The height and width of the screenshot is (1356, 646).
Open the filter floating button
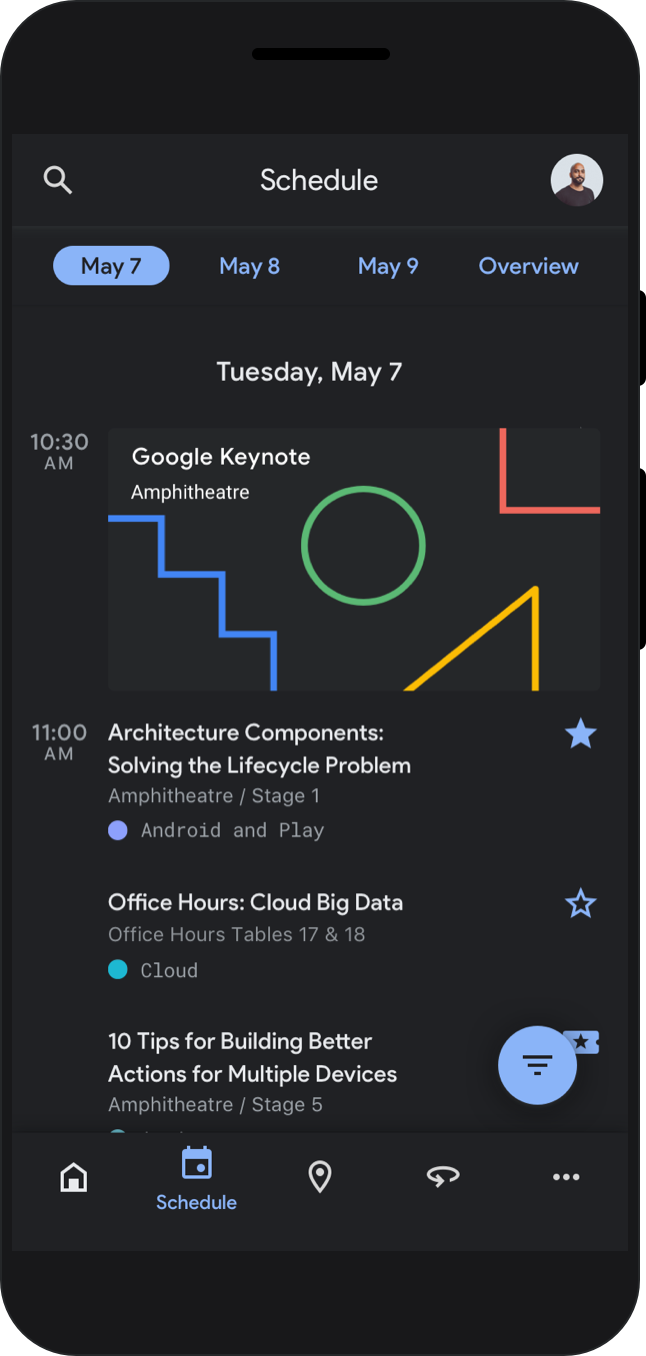coord(538,1065)
